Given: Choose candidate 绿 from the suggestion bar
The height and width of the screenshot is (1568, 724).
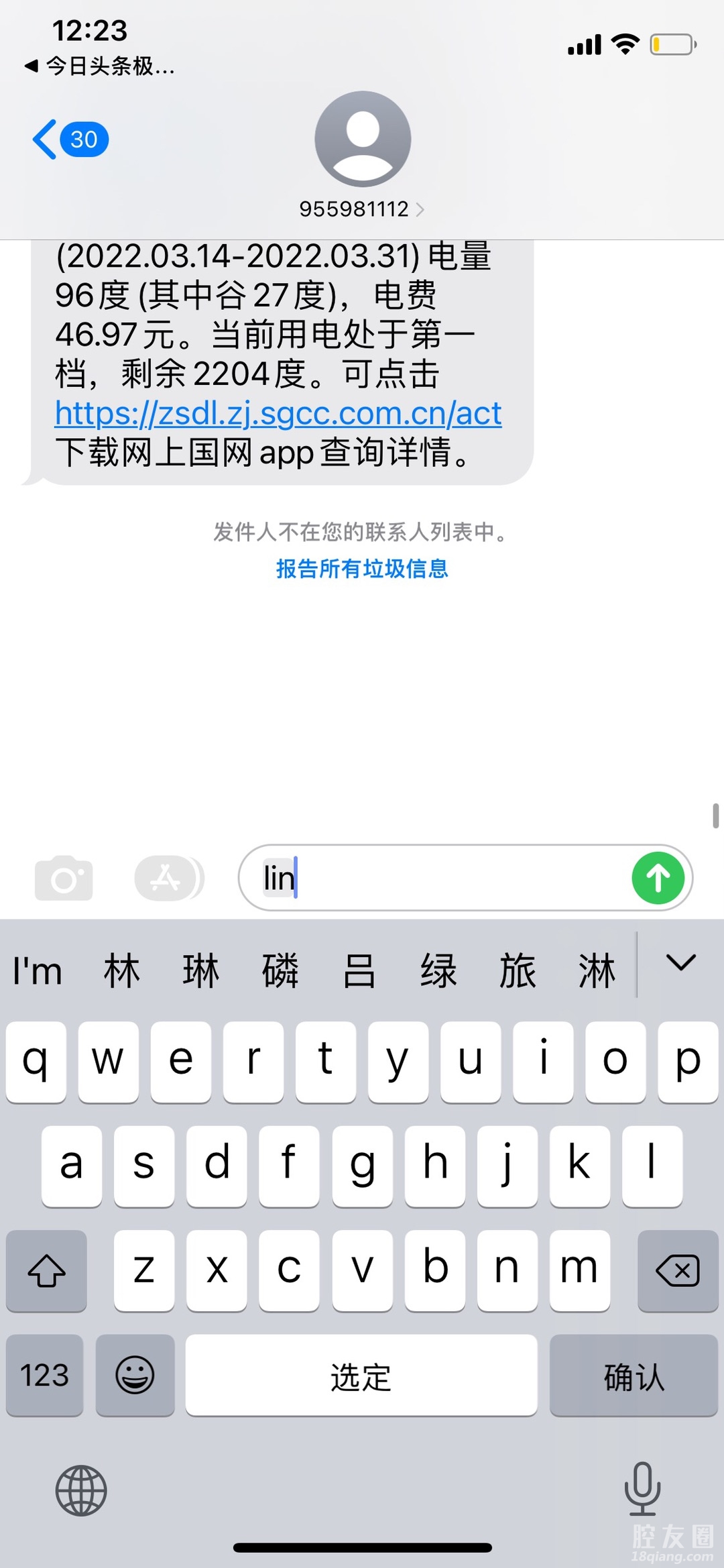Looking at the screenshot, I should (438, 970).
